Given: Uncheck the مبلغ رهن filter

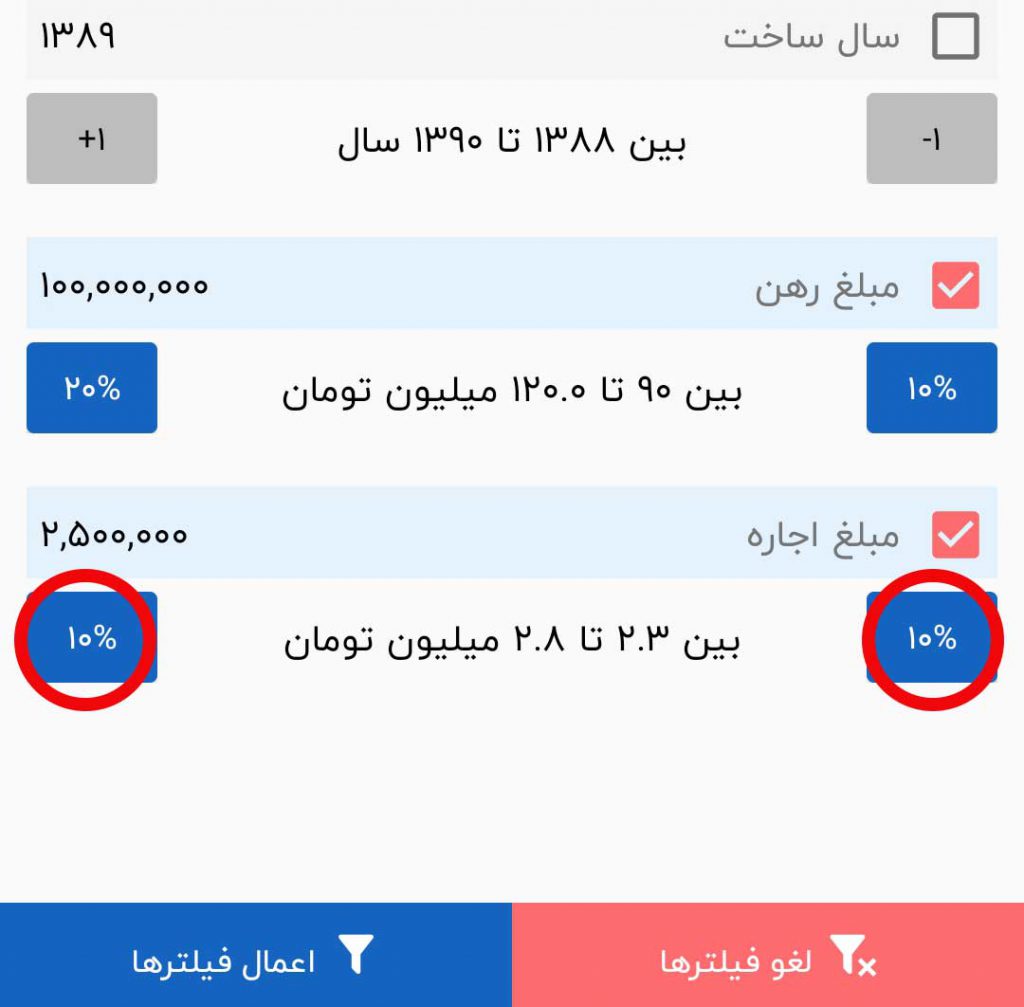Looking at the screenshot, I should pyautogui.click(x=955, y=286).
